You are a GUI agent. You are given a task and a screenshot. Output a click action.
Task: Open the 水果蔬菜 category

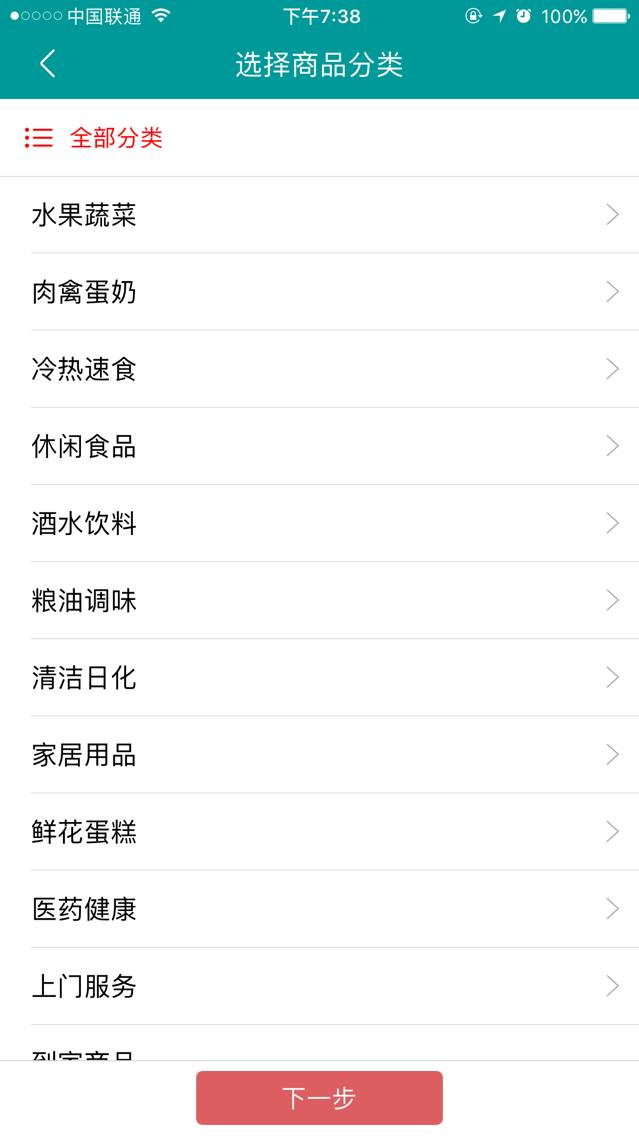[x=320, y=215]
